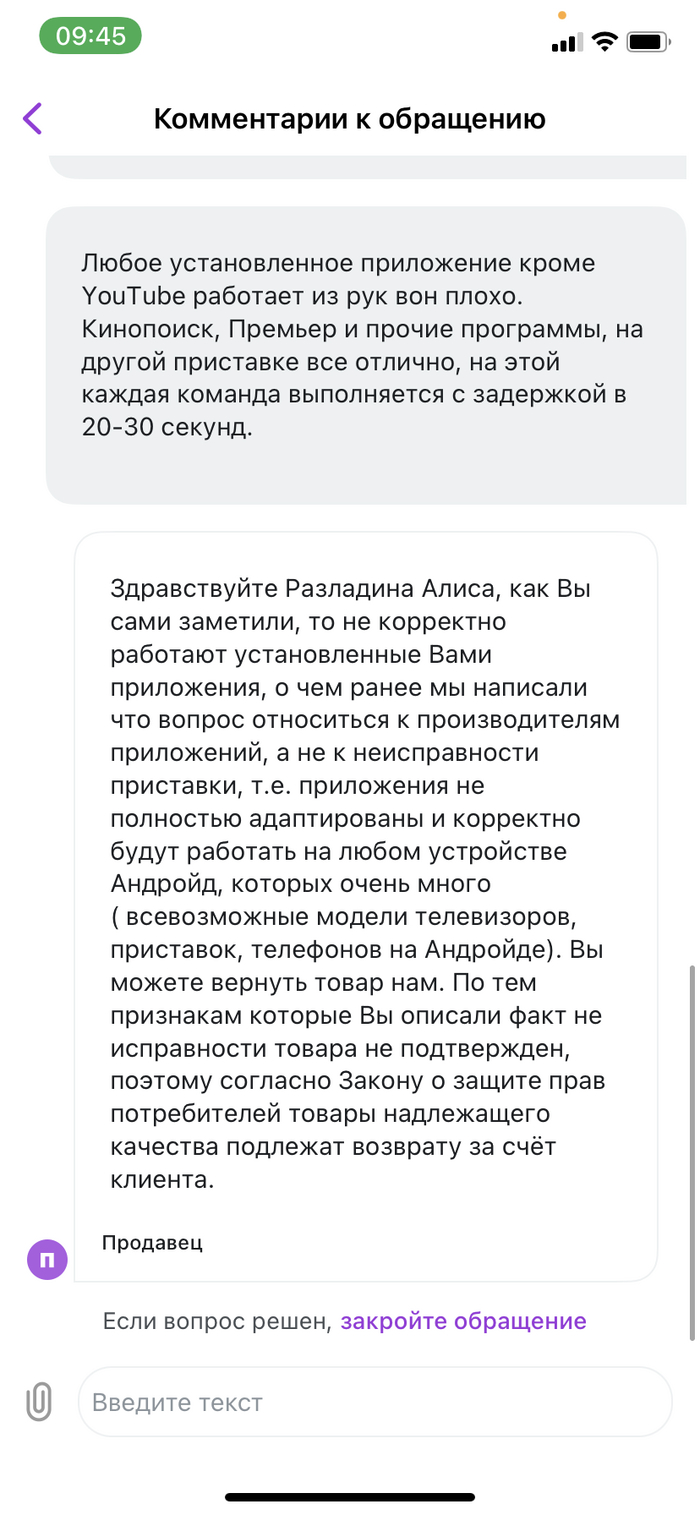This screenshot has height=1515, width=700.
Task: Attach a file with the paperclip icon
Action: [x=39, y=1401]
